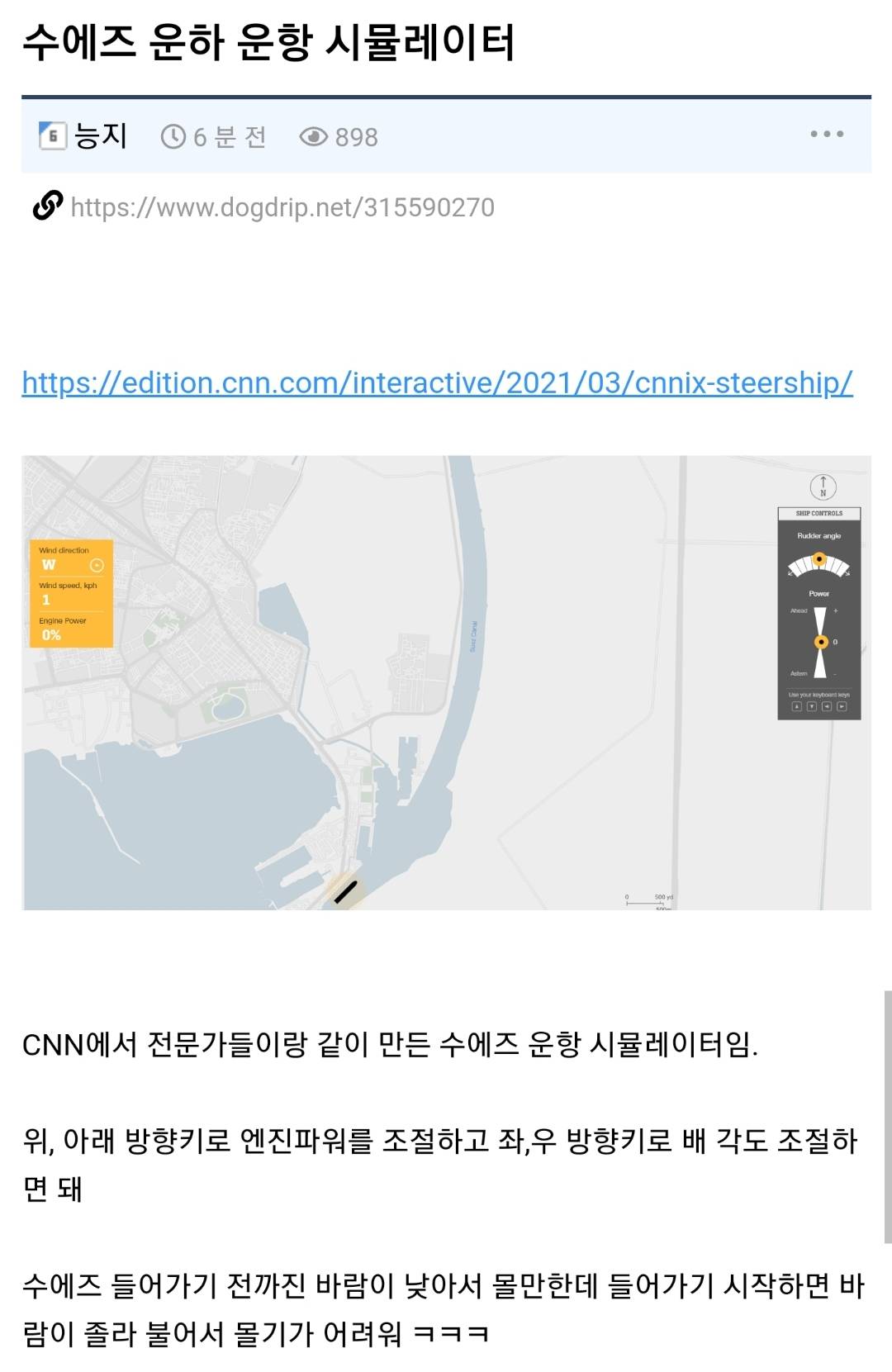Open the CNN steership simulator link

click(437, 383)
